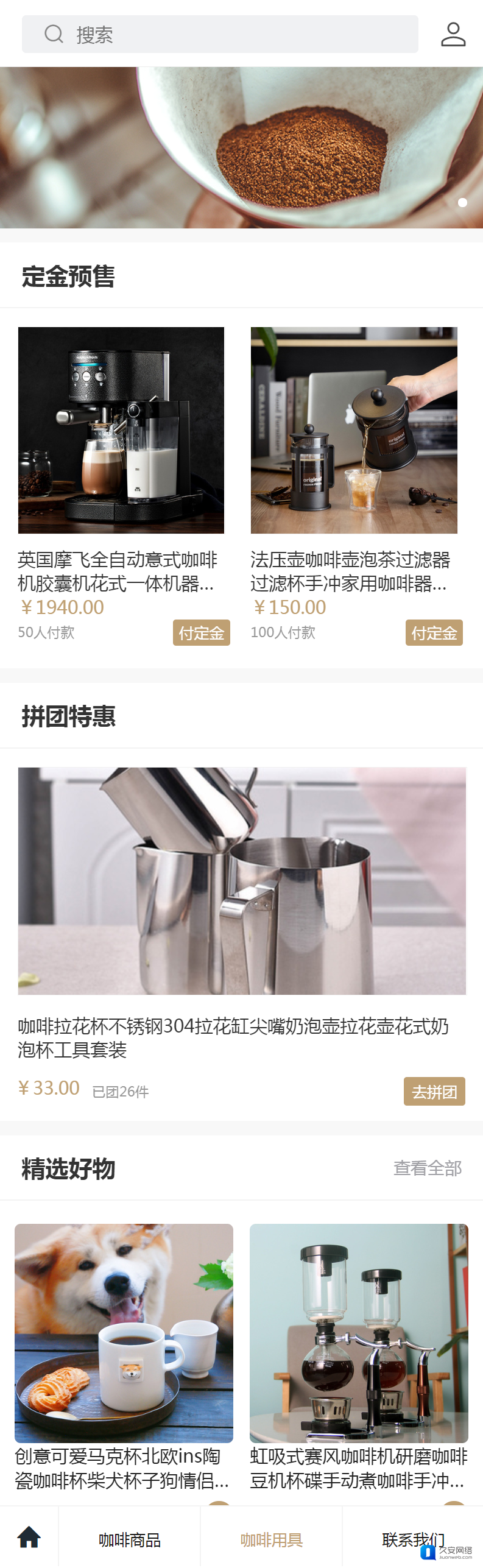Open the coffee grounds banner
The height and width of the screenshot is (1568, 483).
[x=241, y=147]
